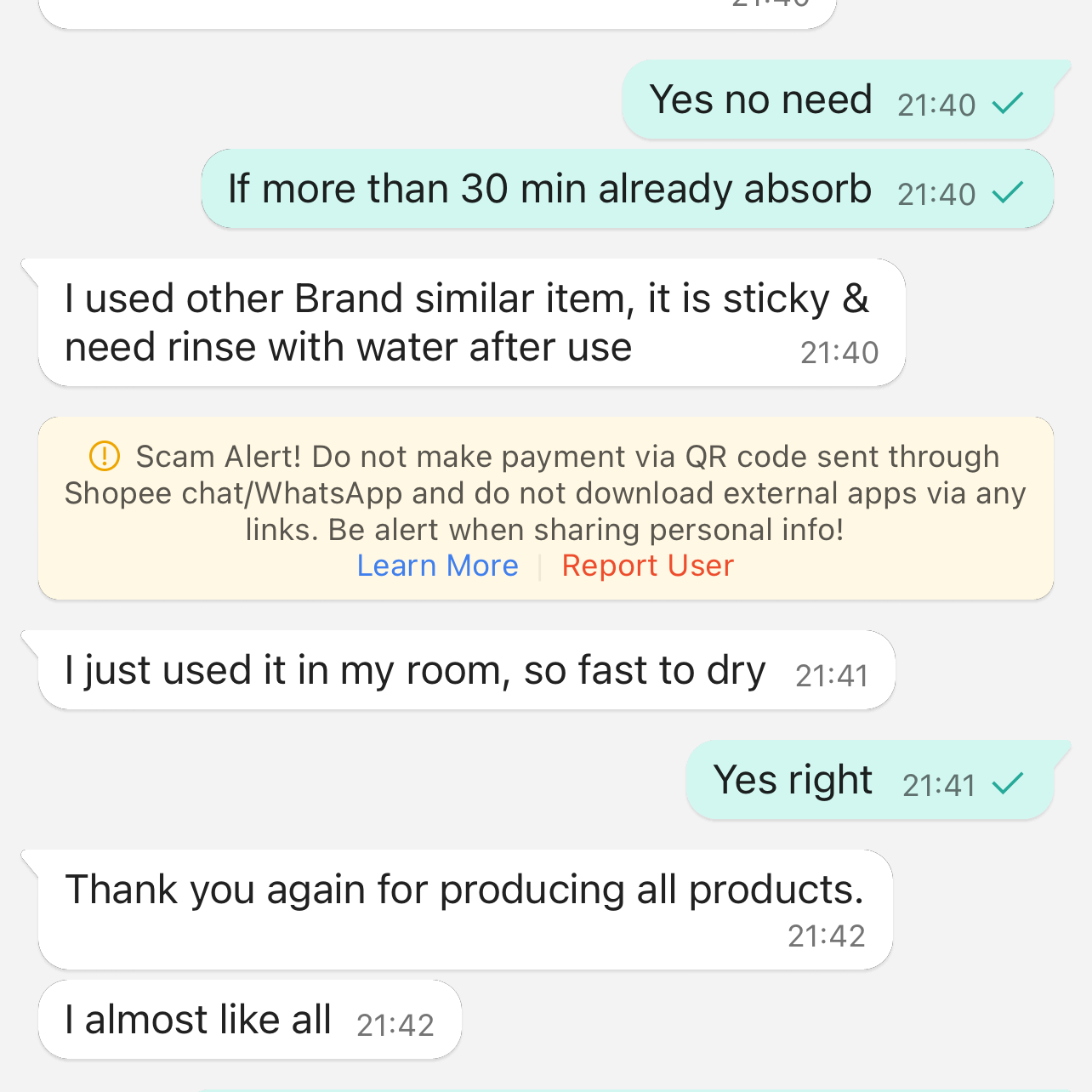Open the Learn More link in scam alert
The width and height of the screenshot is (1092, 1092).
(x=437, y=566)
